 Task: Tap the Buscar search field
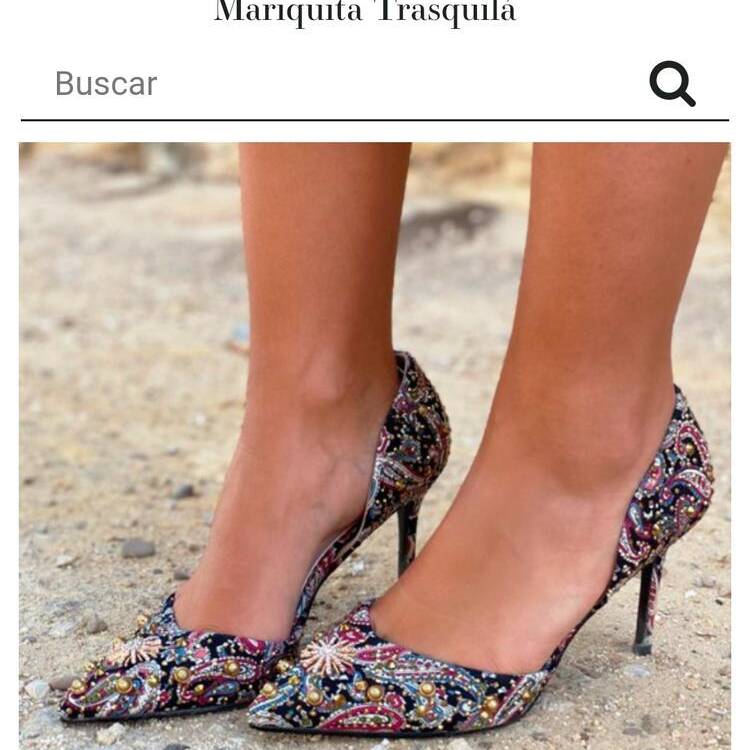(x=330, y=84)
